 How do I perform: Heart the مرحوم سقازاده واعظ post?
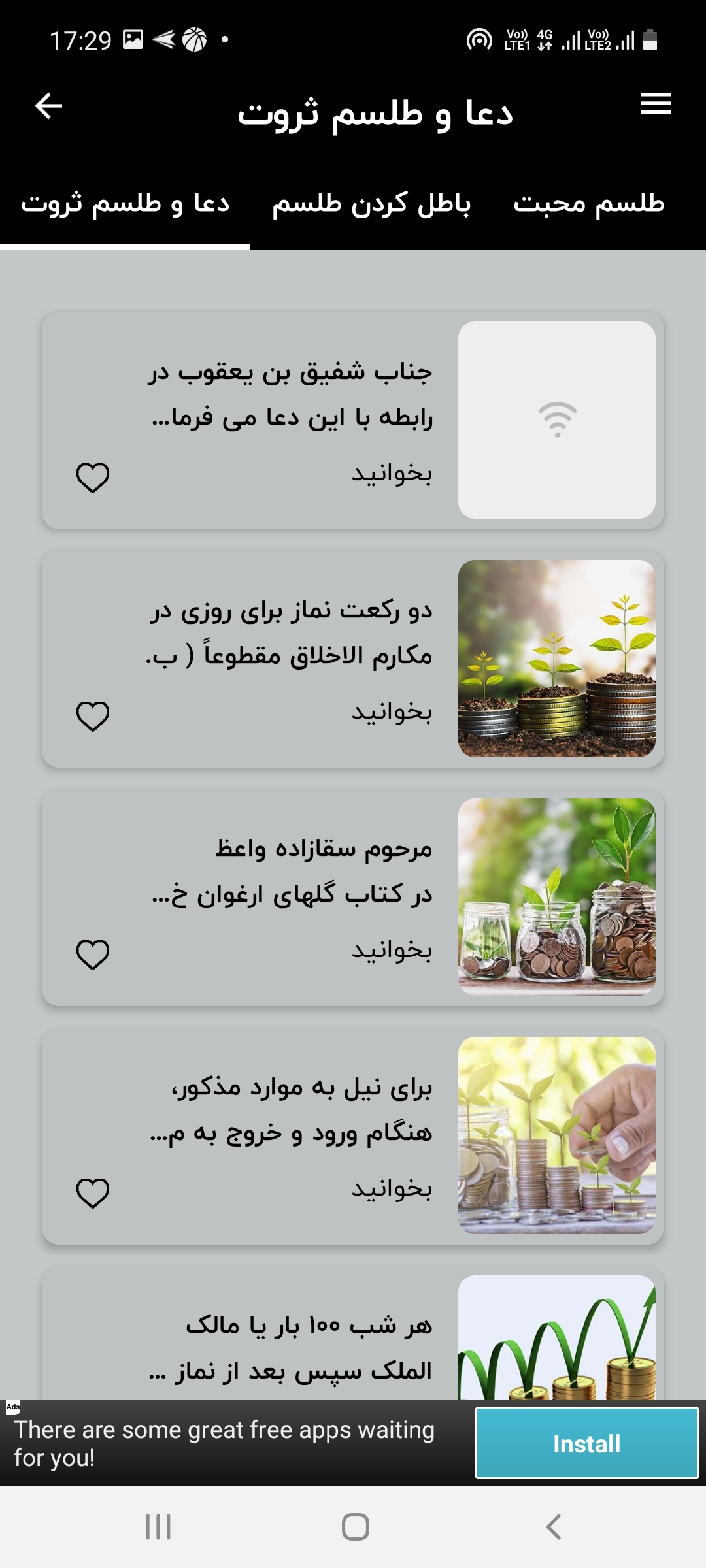tap(93, 955)
